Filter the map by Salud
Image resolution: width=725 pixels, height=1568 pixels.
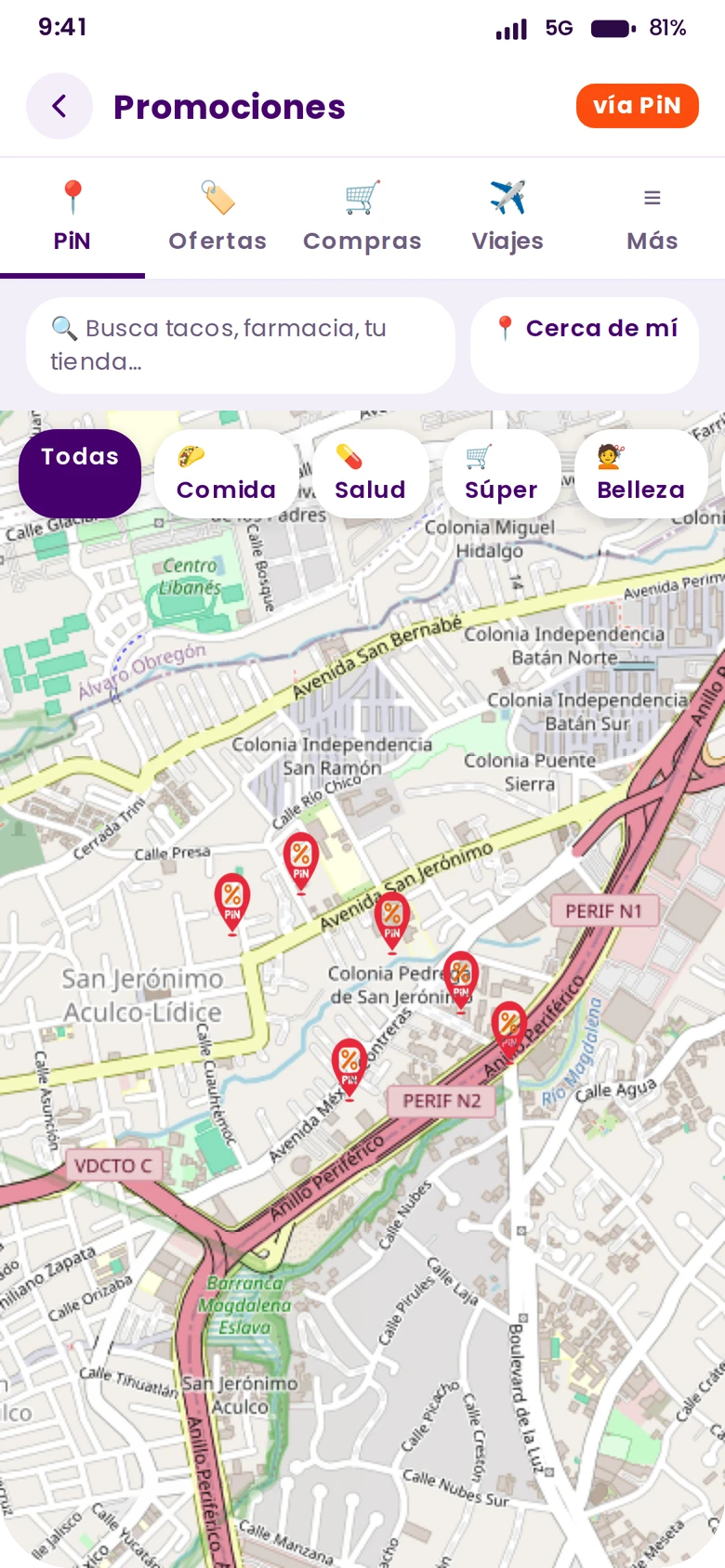point(370,474)
